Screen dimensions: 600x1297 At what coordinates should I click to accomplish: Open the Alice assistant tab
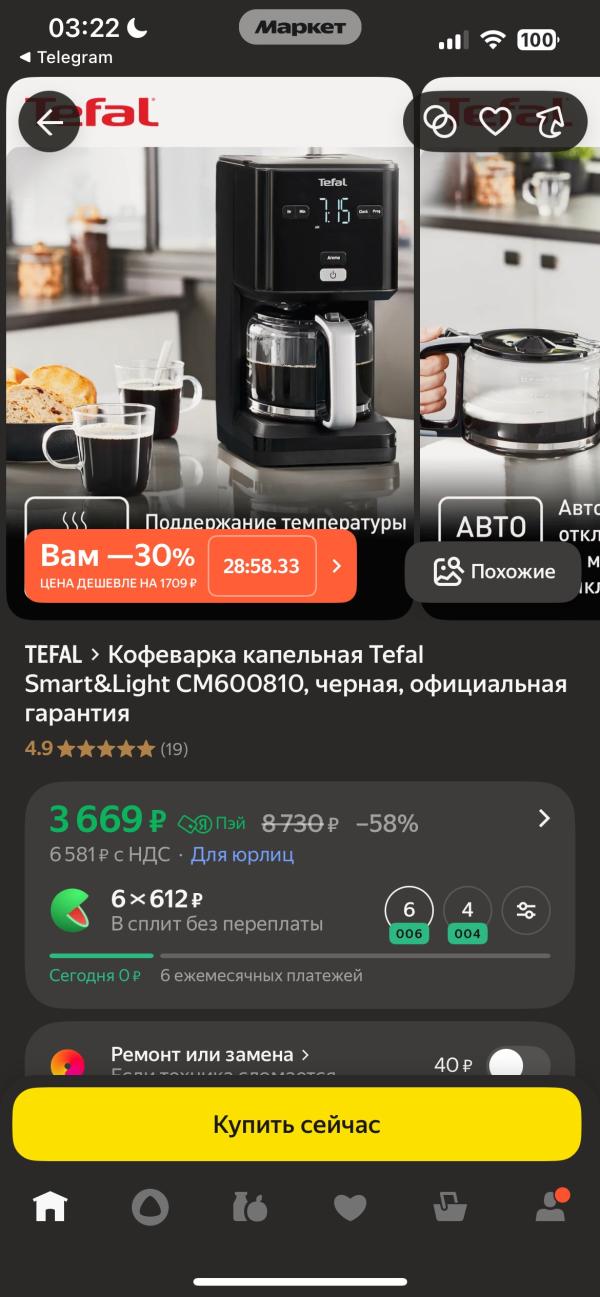point(150,1207)
